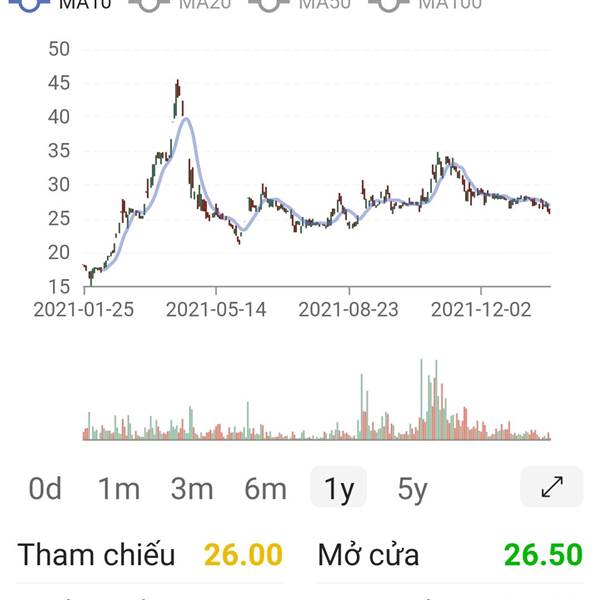
Task: Show the 3m chart period
Action: click(192, 488)
